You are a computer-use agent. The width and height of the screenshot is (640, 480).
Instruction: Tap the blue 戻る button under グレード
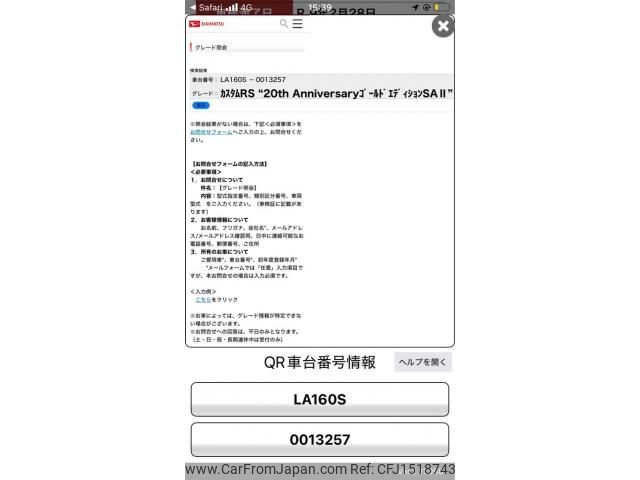200,105
